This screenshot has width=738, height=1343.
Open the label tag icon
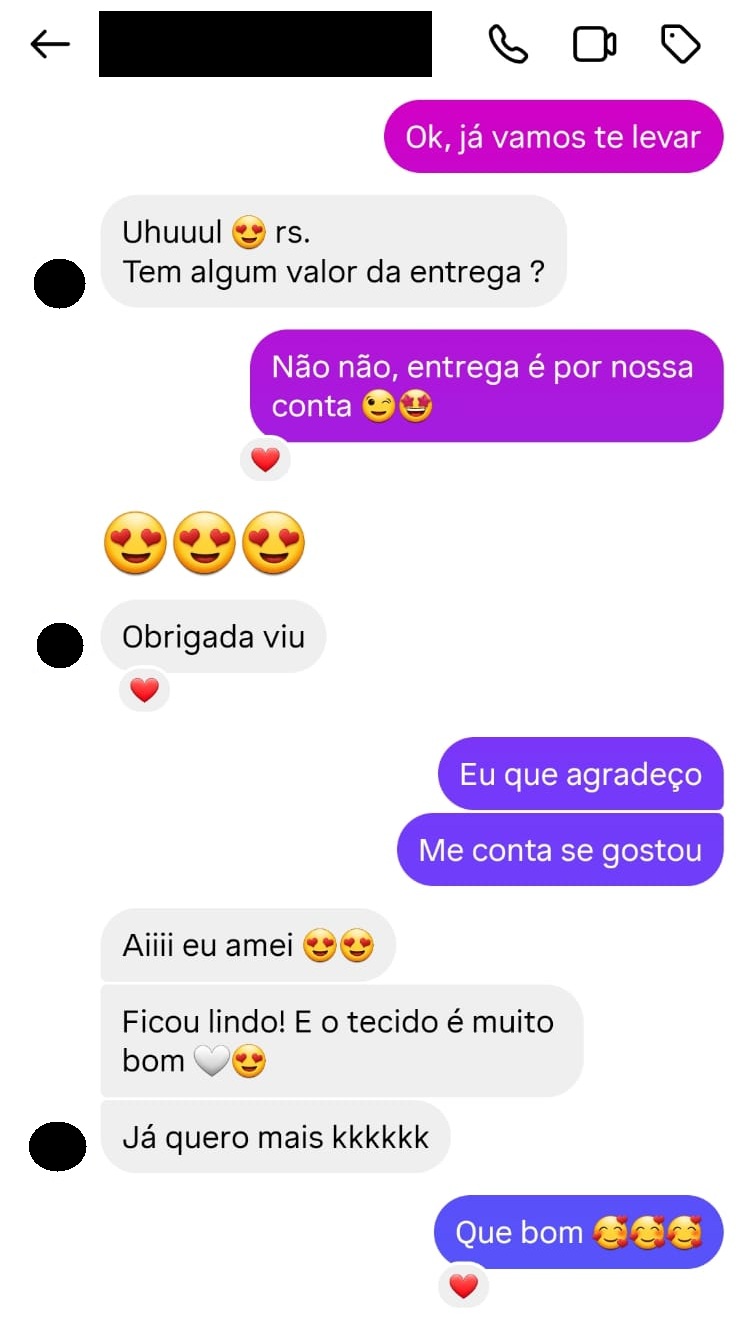tap(681, 44)
